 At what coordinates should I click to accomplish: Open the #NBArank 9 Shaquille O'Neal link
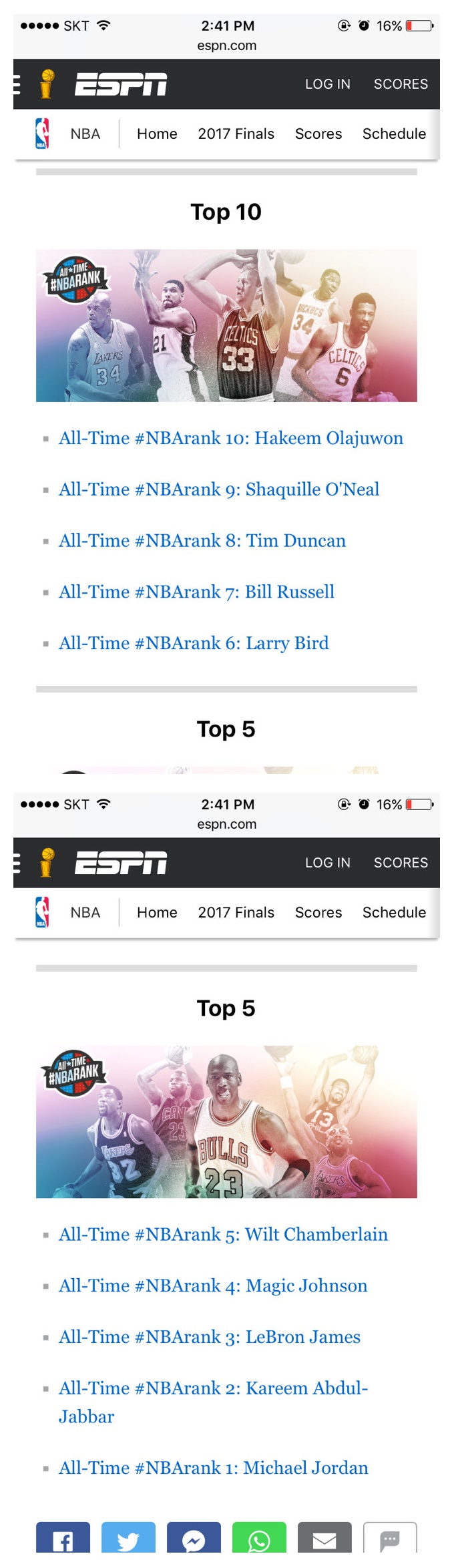click(x=218, y=489)
